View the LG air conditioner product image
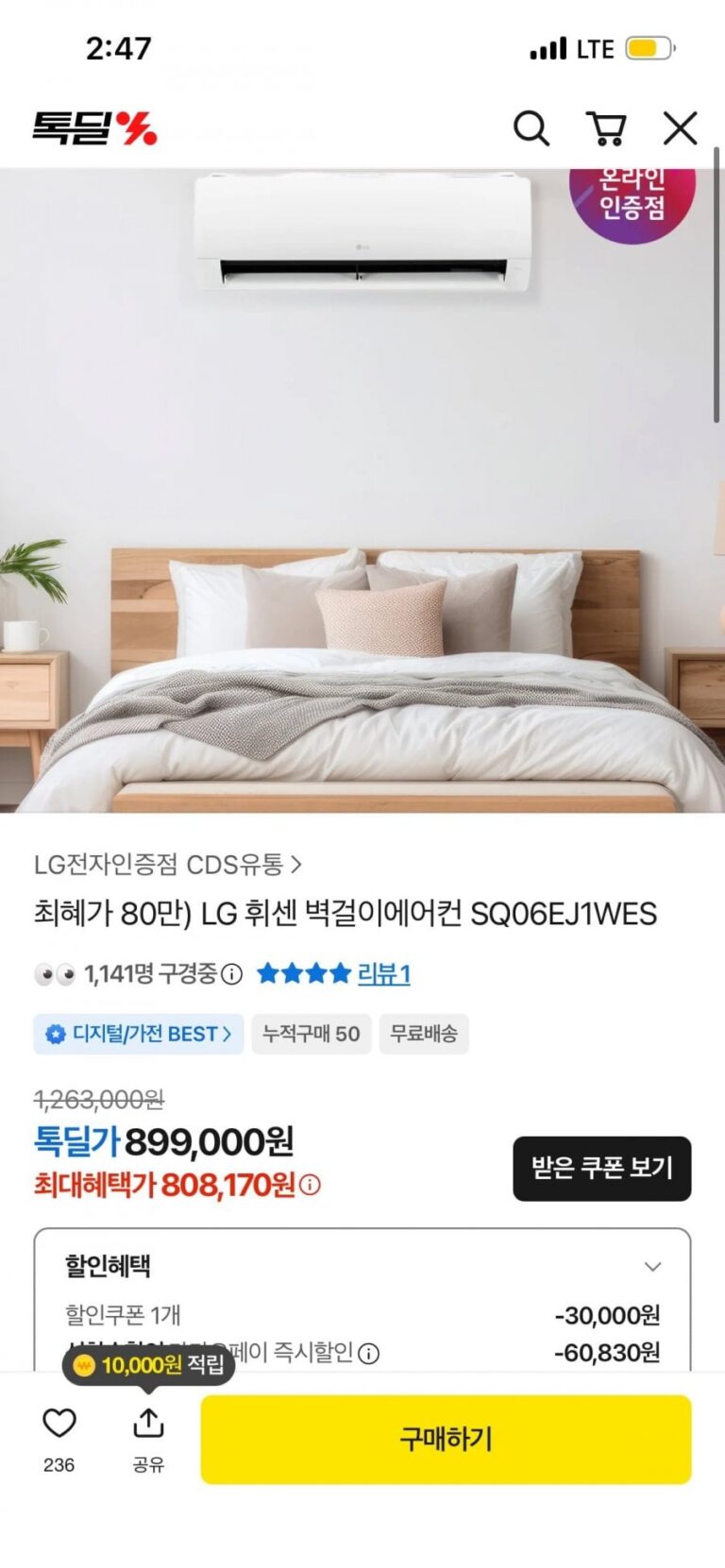The image size is (725, 1568). coord(362,490)
